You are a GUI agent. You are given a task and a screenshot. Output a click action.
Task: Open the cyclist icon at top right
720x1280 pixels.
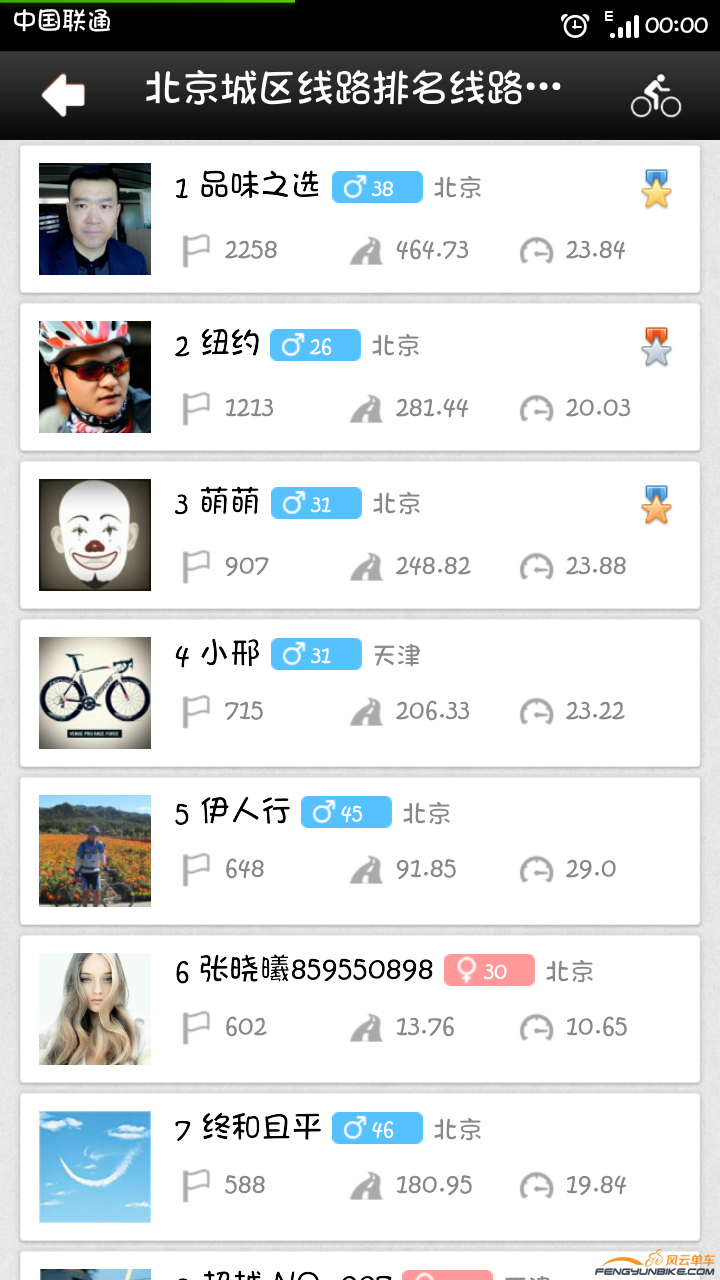click(658, 95)
